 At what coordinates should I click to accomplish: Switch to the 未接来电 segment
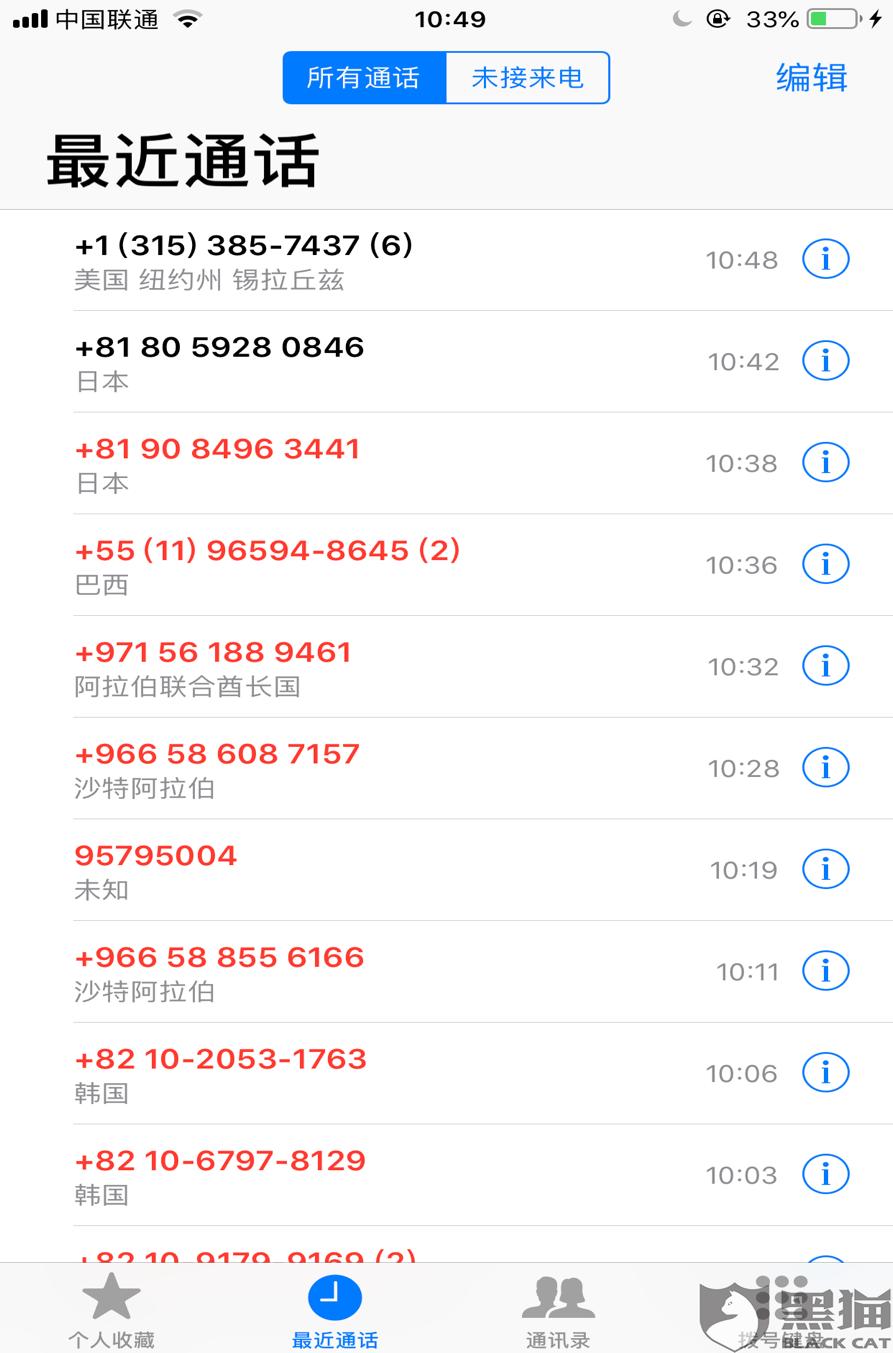pyautogui.click(x=527, y=78)
